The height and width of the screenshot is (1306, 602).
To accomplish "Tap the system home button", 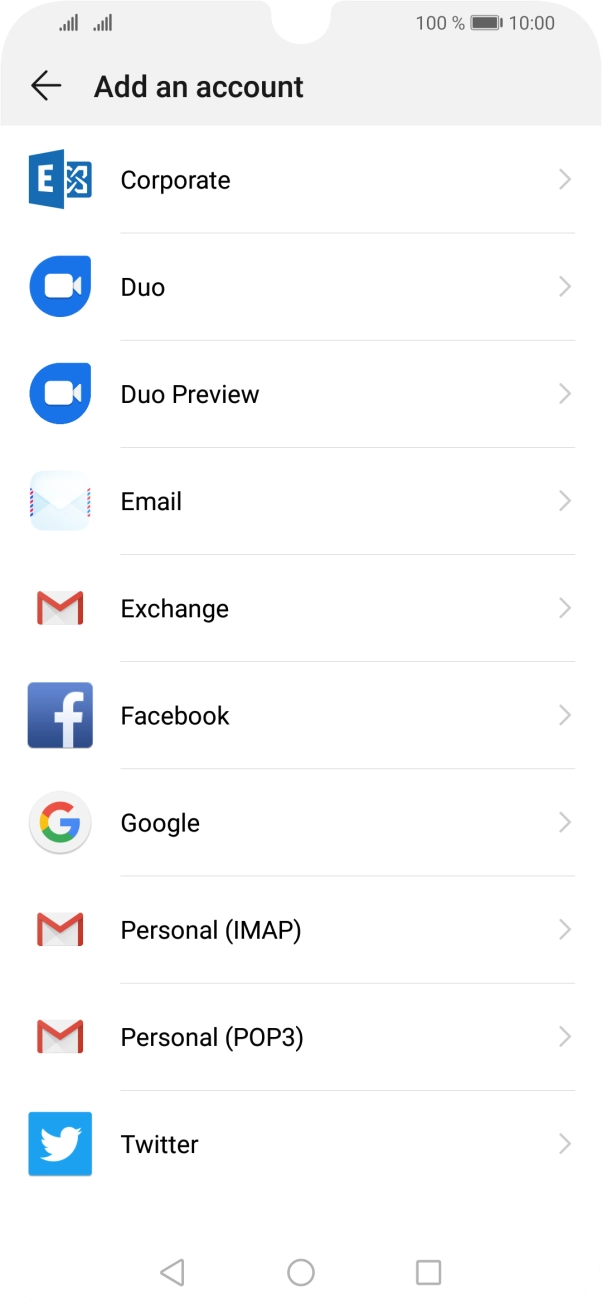I will click(301, 1271).
